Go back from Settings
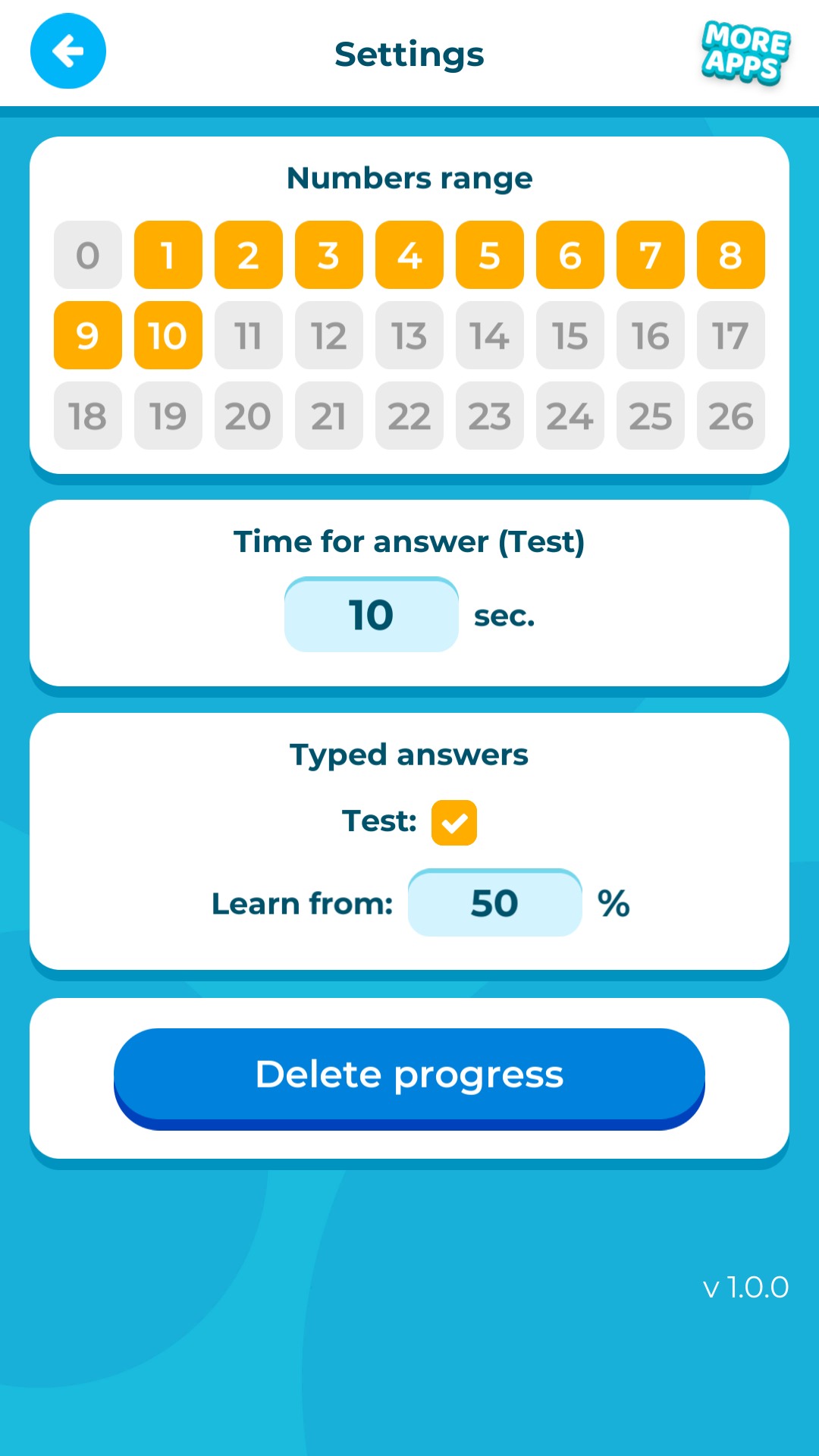Viewport: 819px width, 1456px height. pos(68,52)
